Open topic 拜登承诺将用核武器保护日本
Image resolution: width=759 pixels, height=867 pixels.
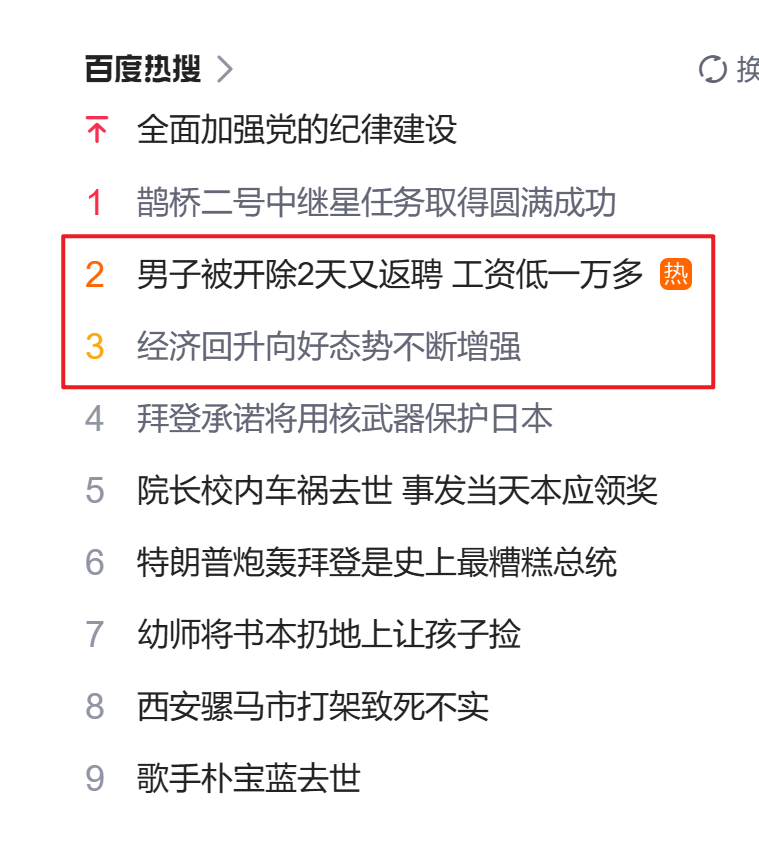pos(345,419)
